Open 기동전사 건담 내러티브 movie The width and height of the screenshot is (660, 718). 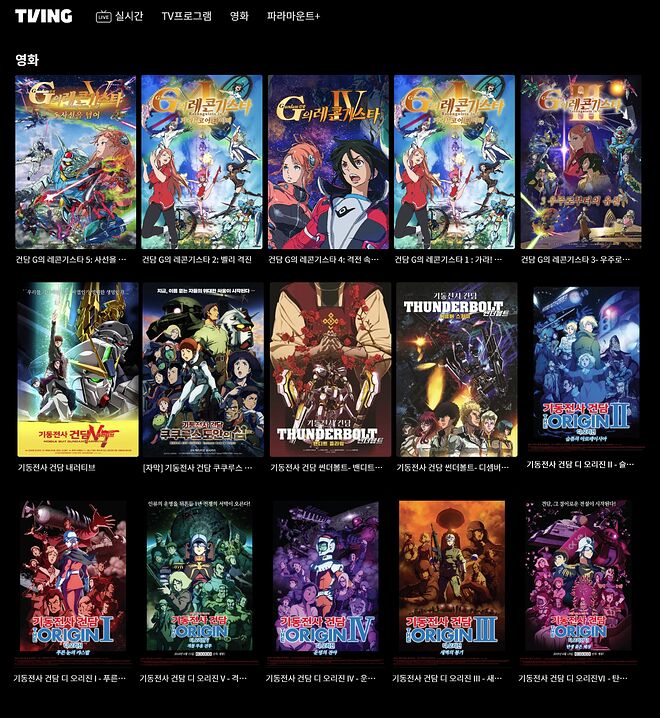coord(78,370)
